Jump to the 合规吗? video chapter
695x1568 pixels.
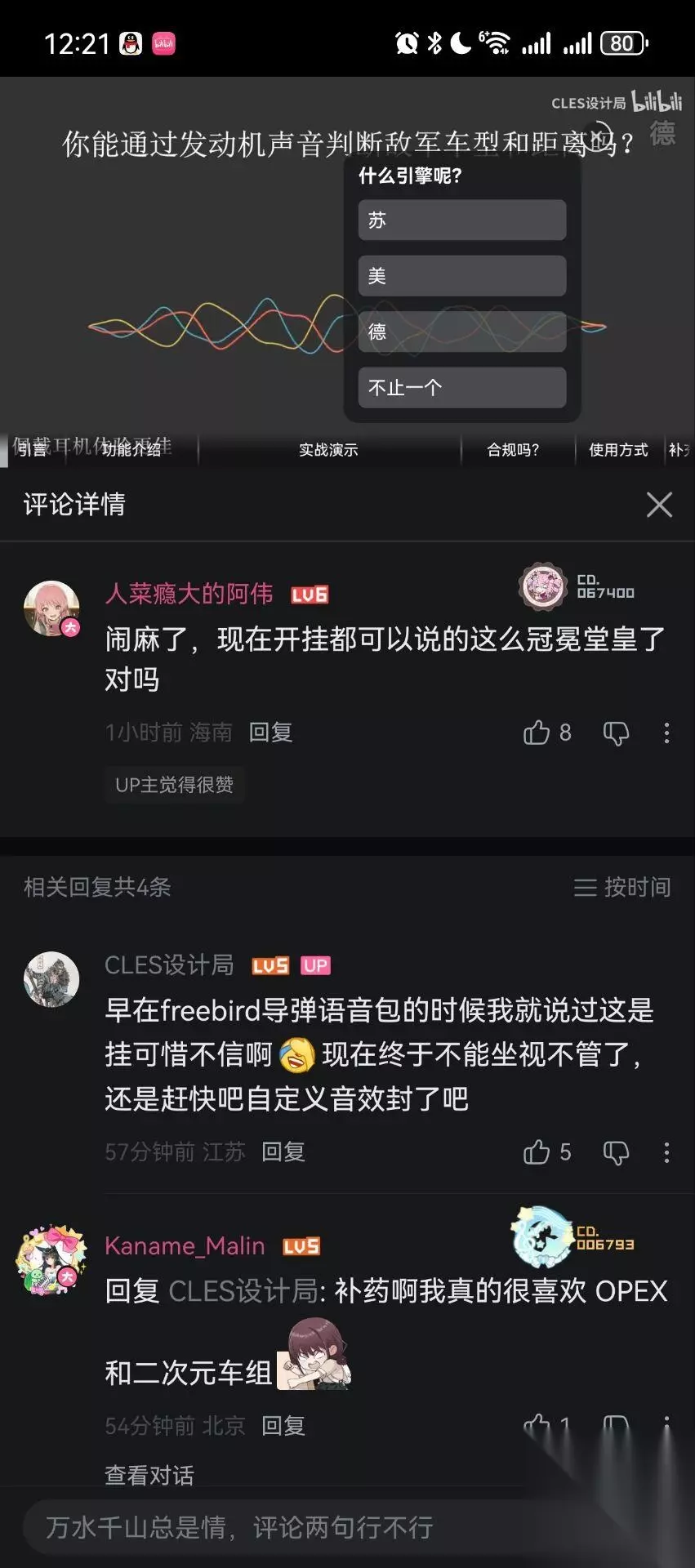[514, 450]
